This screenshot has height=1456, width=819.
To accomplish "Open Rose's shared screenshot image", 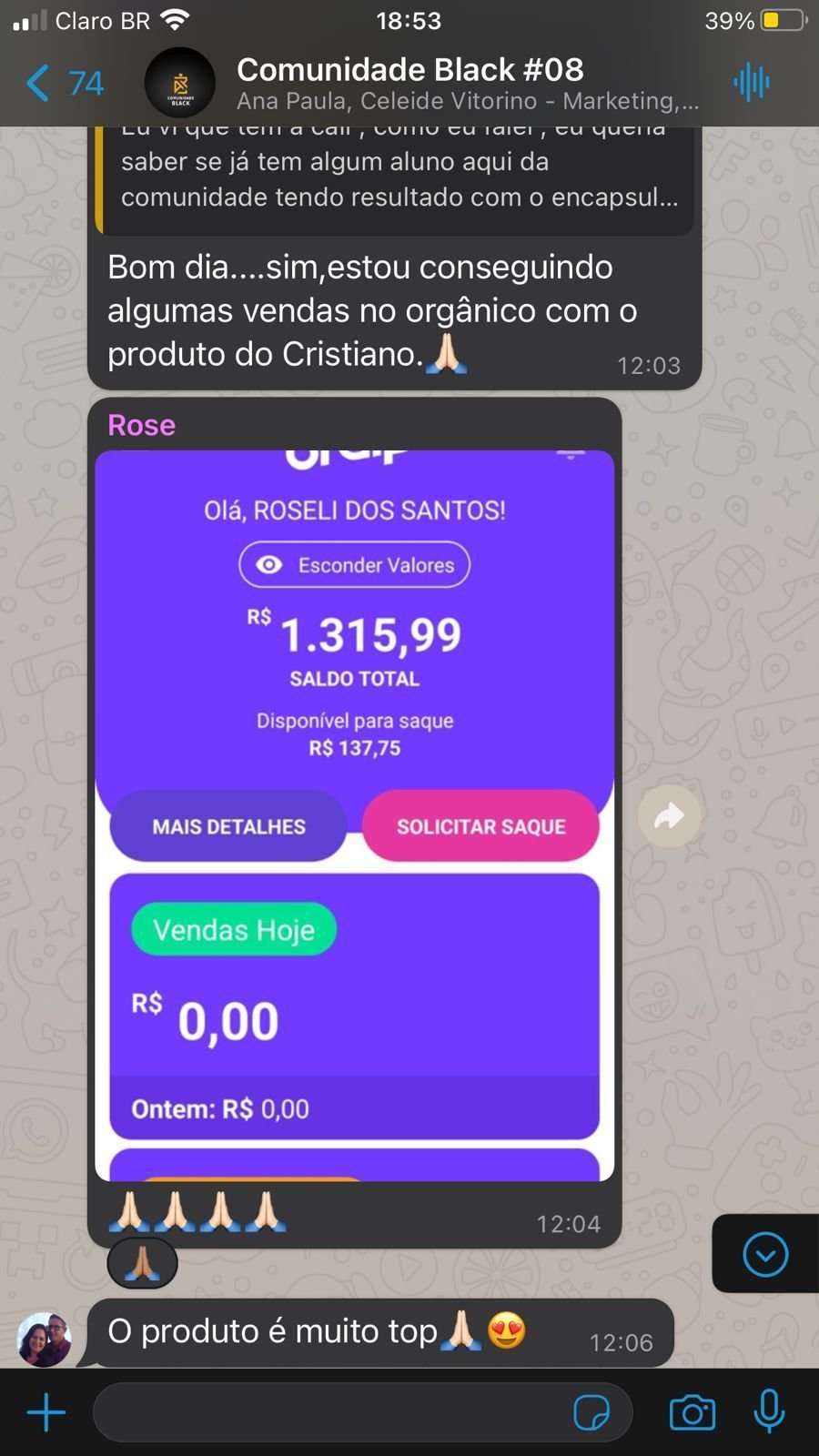I will 355,814.
